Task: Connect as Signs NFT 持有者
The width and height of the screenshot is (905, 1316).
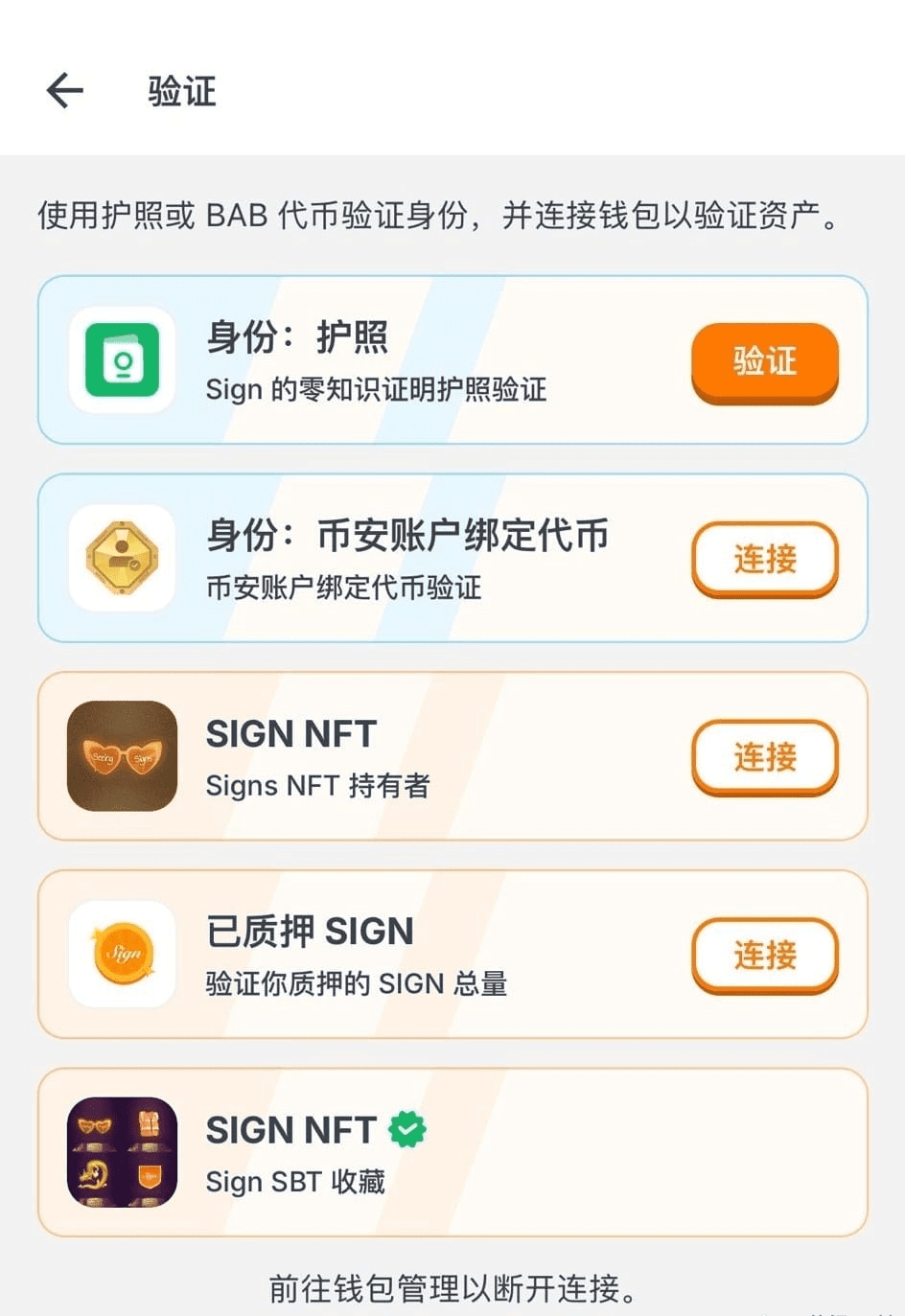Action: [x=764, y=757]
